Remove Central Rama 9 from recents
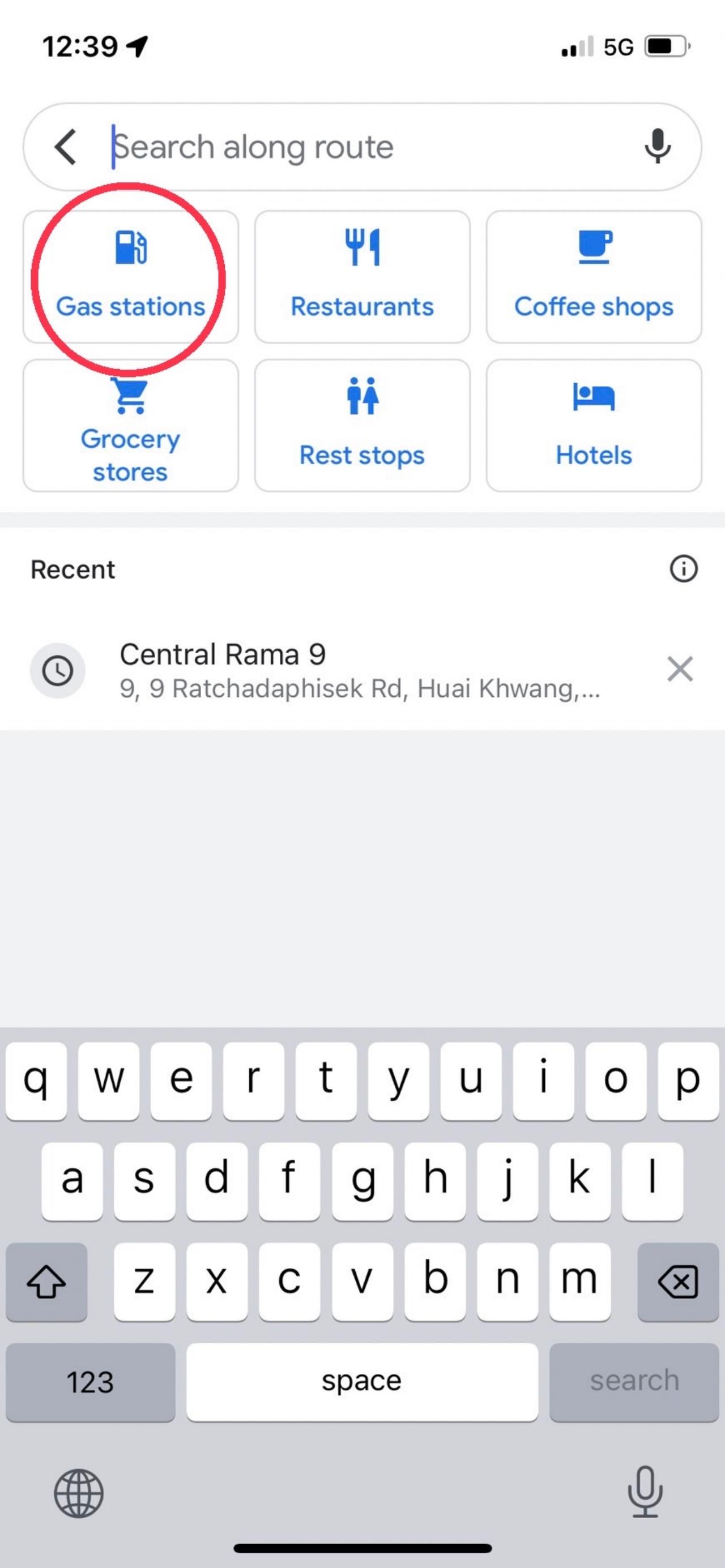The image size is (725, 1568). (x=680, y=670)
